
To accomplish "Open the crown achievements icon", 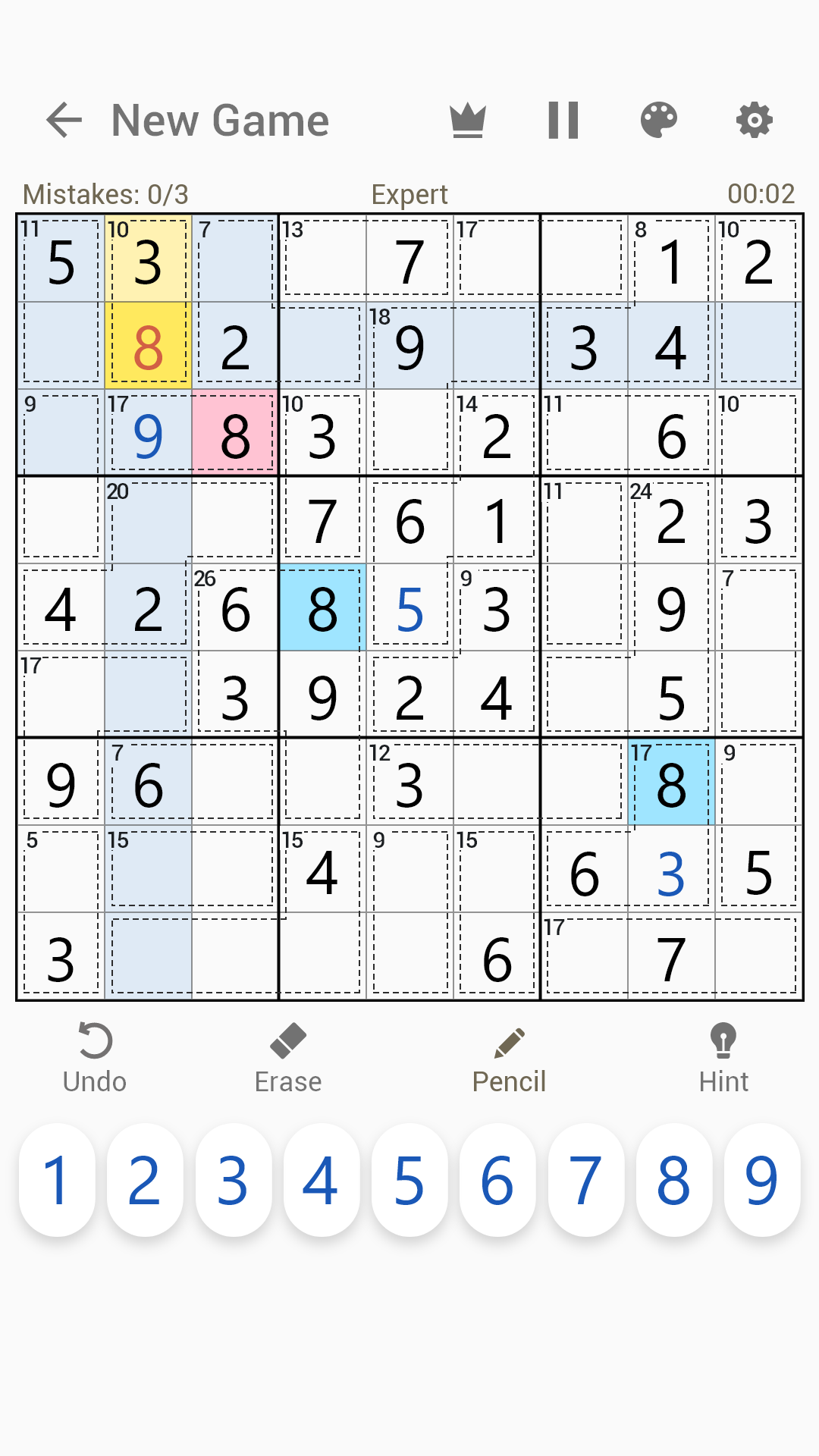I will pyautogui.click(x=469, y=120).
